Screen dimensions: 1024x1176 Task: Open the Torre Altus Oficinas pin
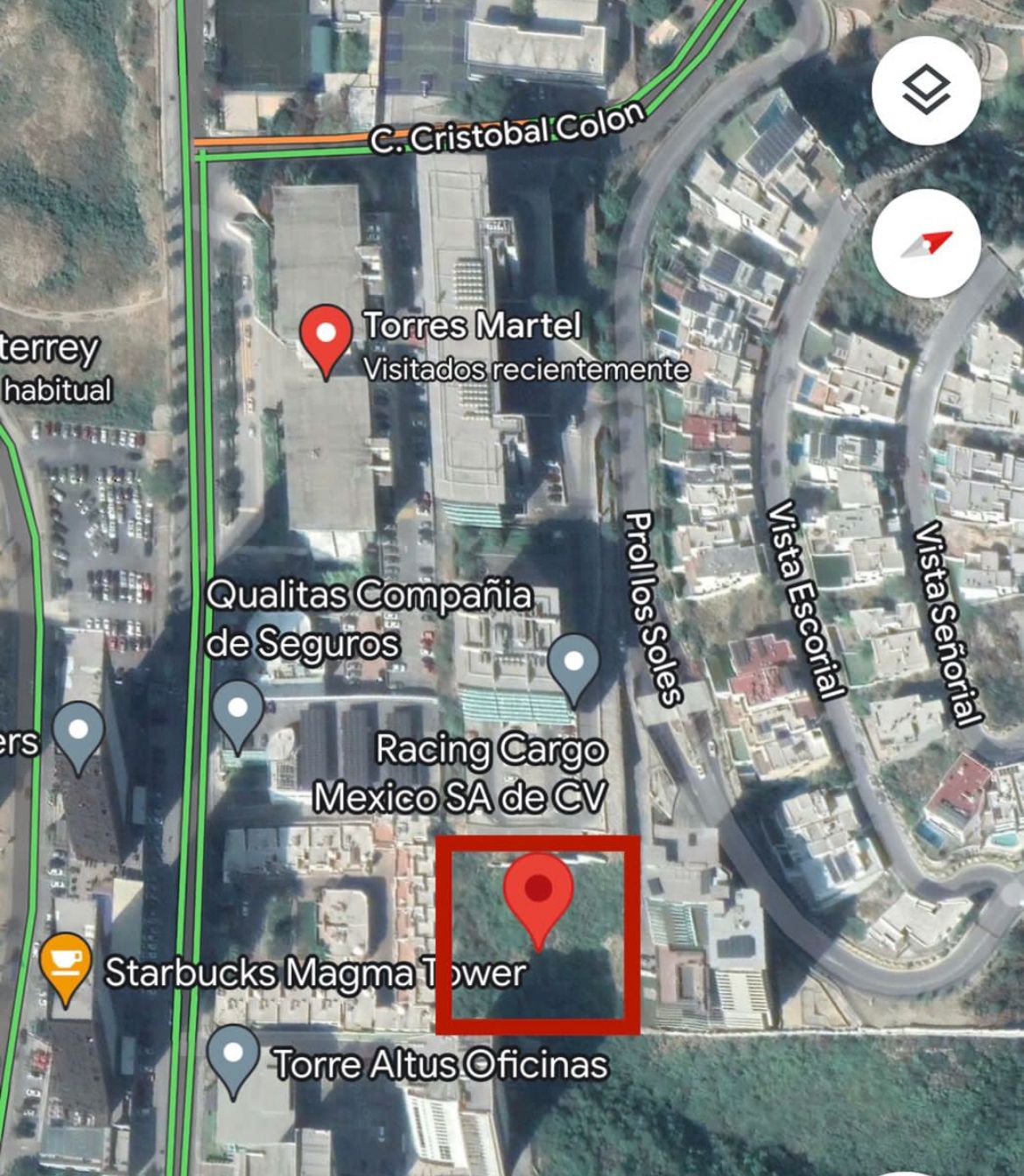[x=233, y=1056]
